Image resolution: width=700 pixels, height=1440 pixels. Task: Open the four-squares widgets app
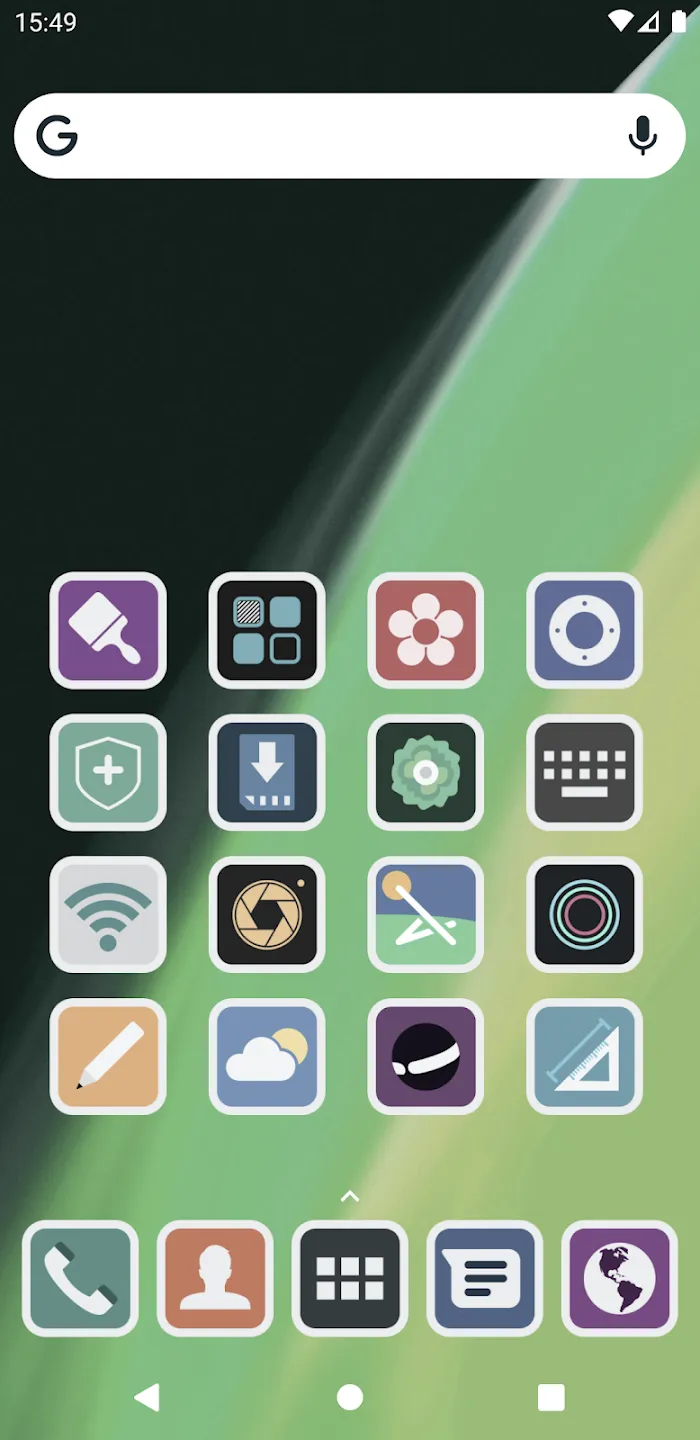click(267, 630)
